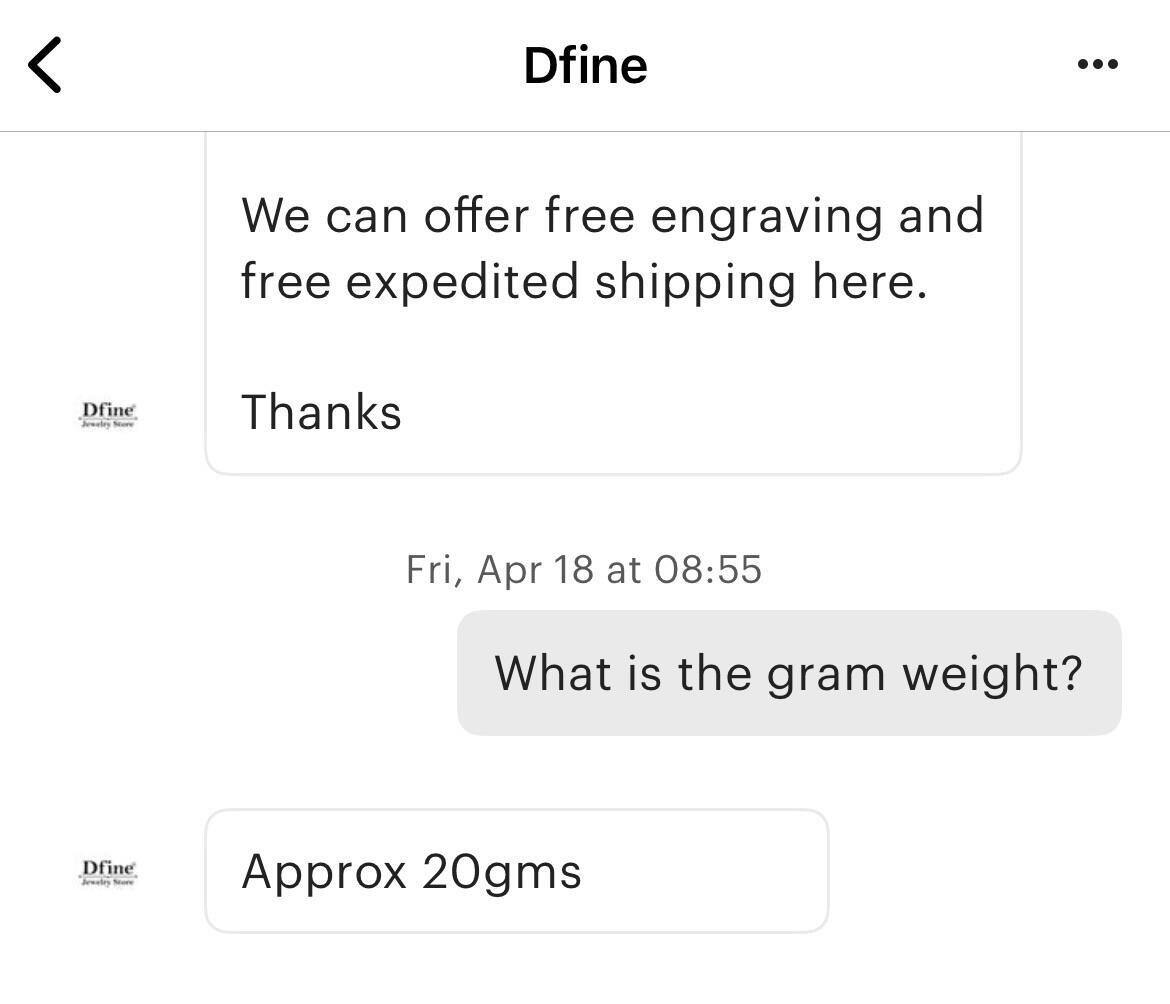
Task: Go back from the Dfine conversation
Action: [x=45, y=65]
